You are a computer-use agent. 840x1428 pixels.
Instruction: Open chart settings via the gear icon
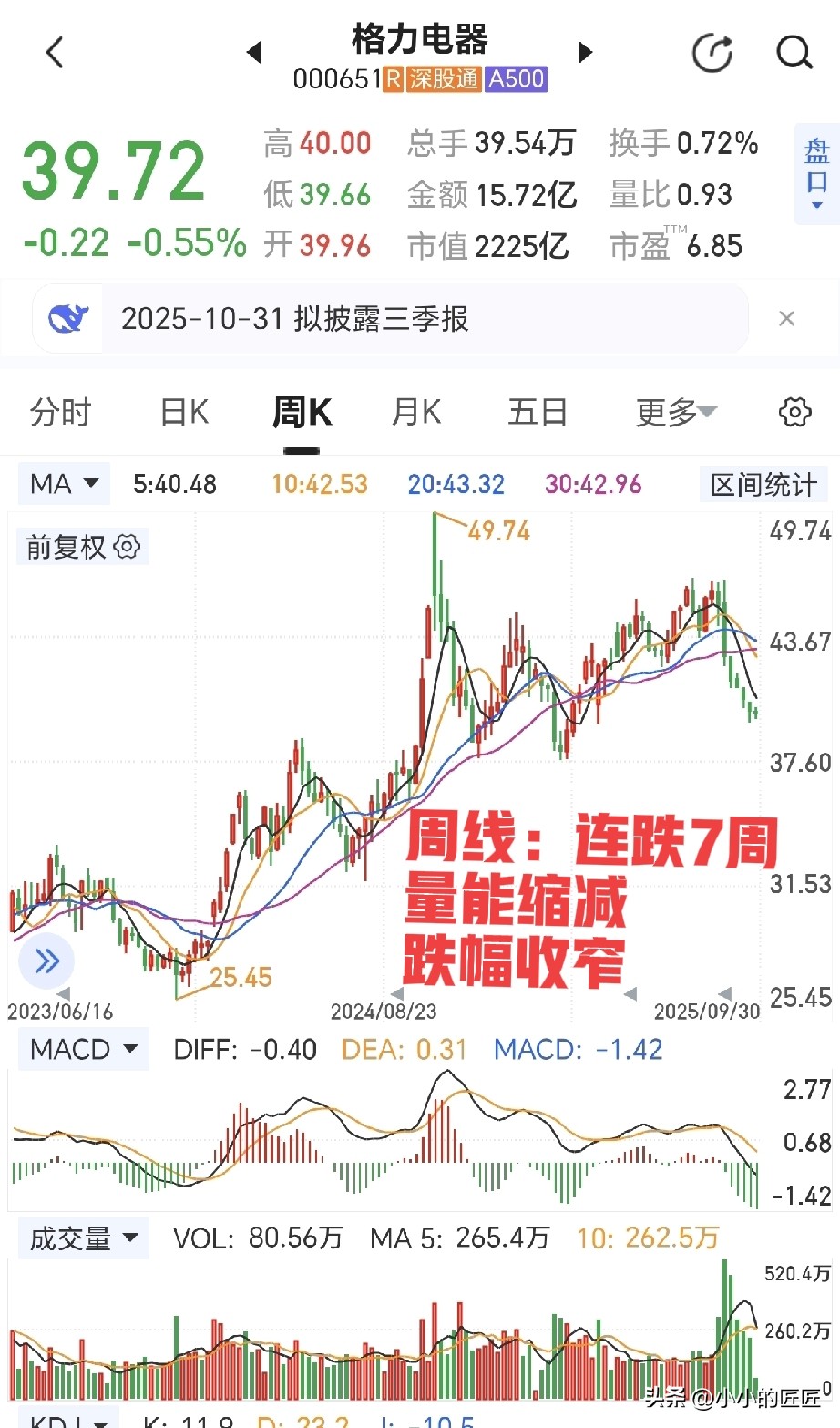click(x=794, y=412)
